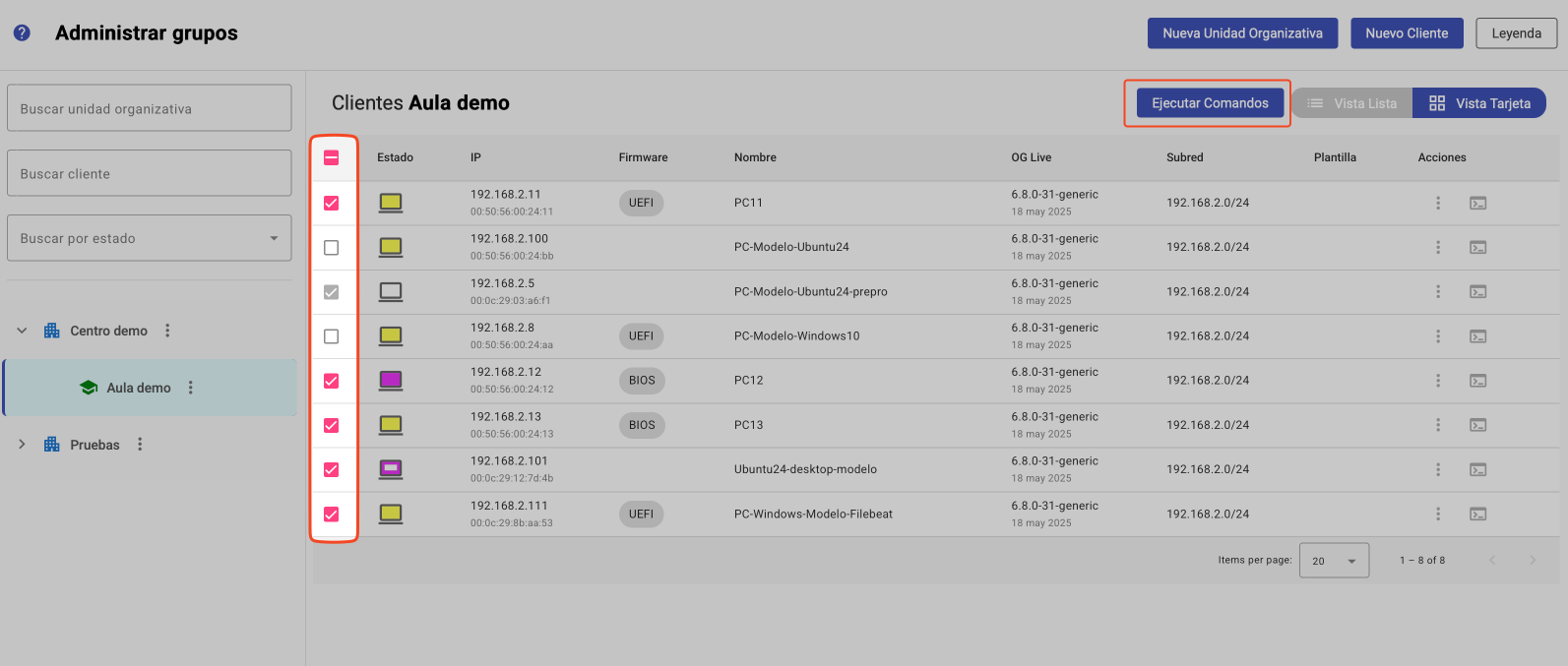Image resolution: width=1568 pixels, height=666 pixels.
Task: Open the help question mark icon
Action: click(x=22, y=32)
